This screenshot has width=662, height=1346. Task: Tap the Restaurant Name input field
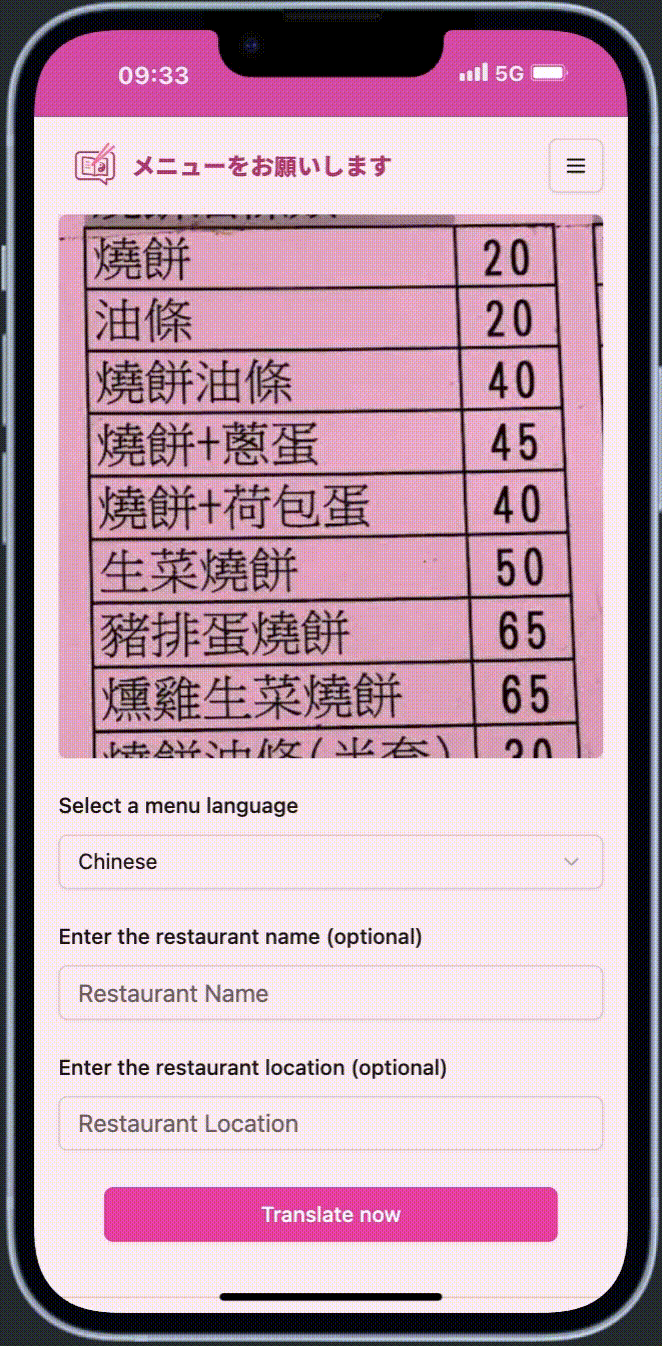click(330, 993)
